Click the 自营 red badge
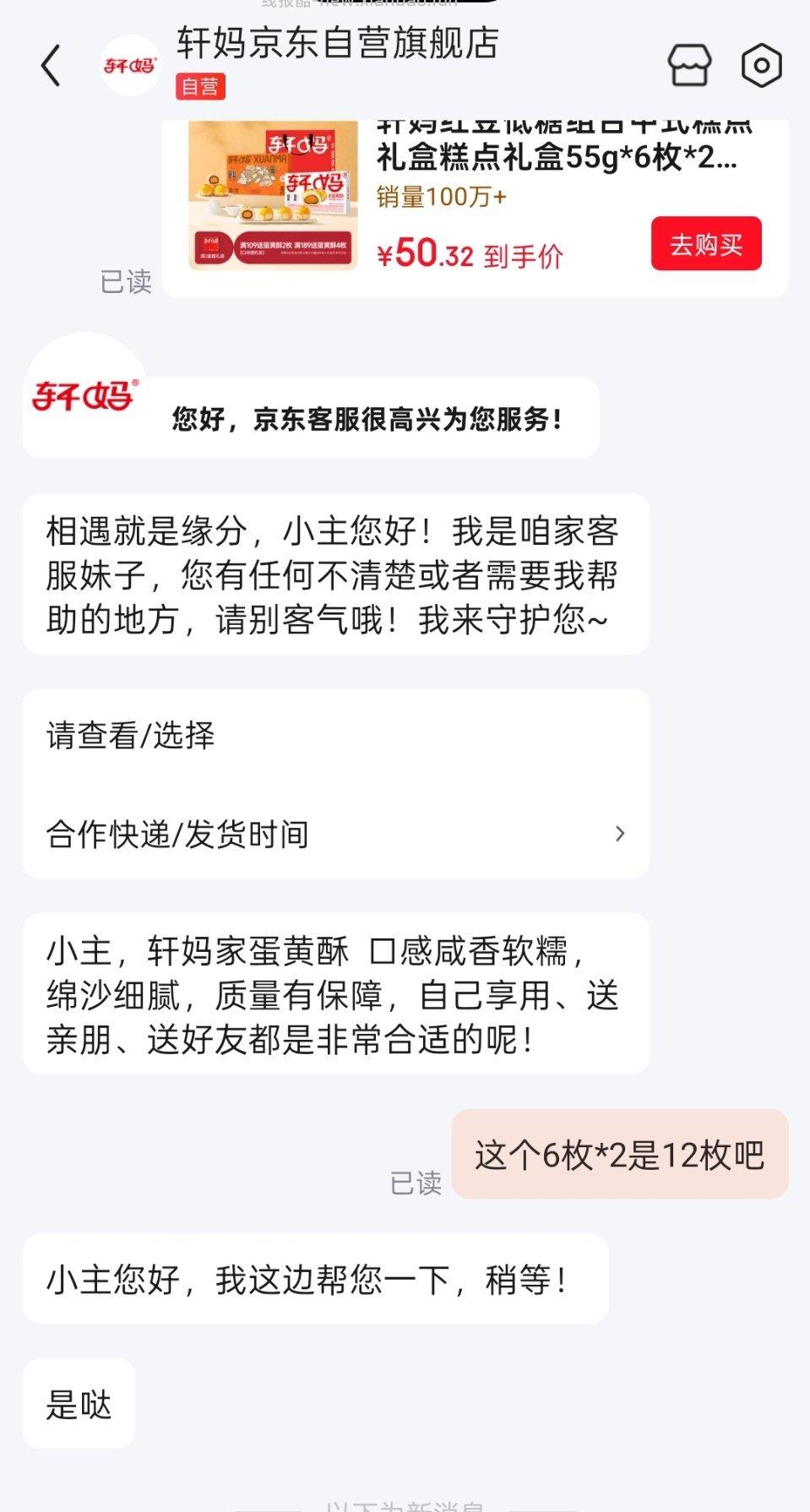The image size is (810, 1512). pos(198,87)
